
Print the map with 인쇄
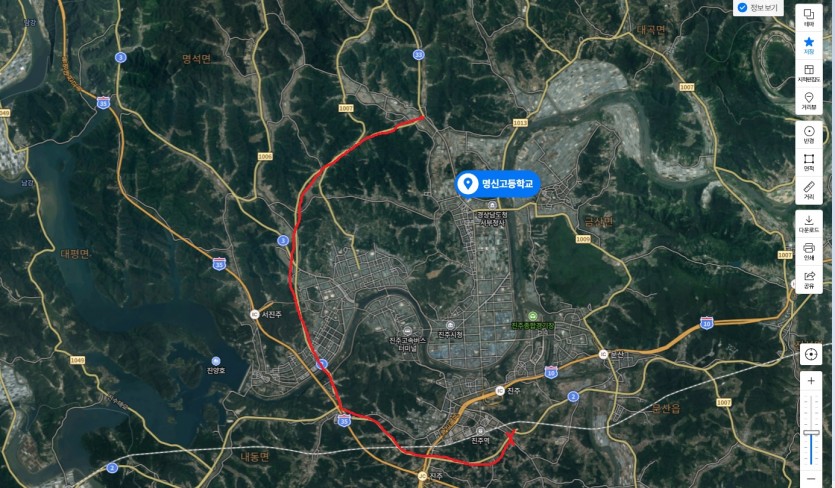(x=808, y=251)
